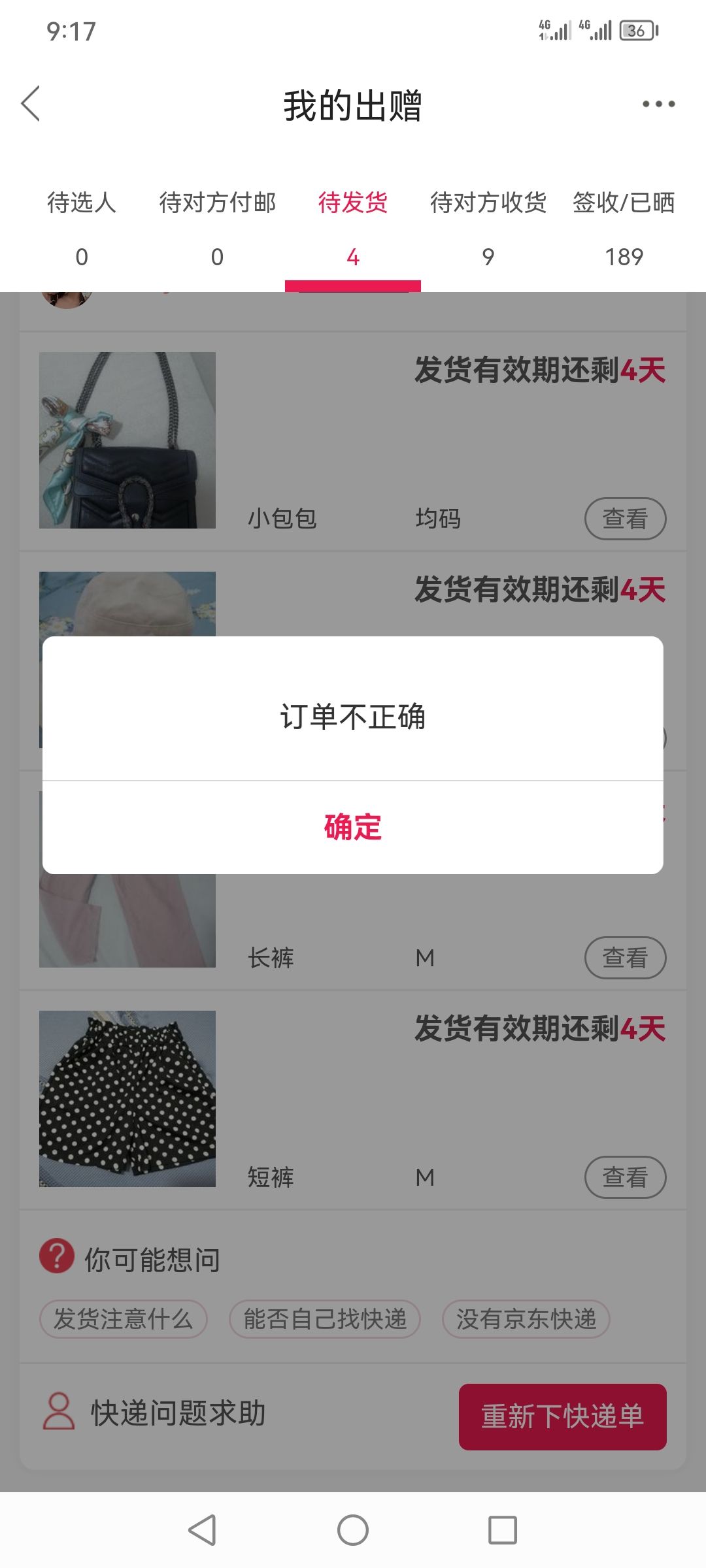Tap the 重新下快递单 button
This screenshot has width=706, height=1568.
pyautogui.click(x=563, y=1416)
